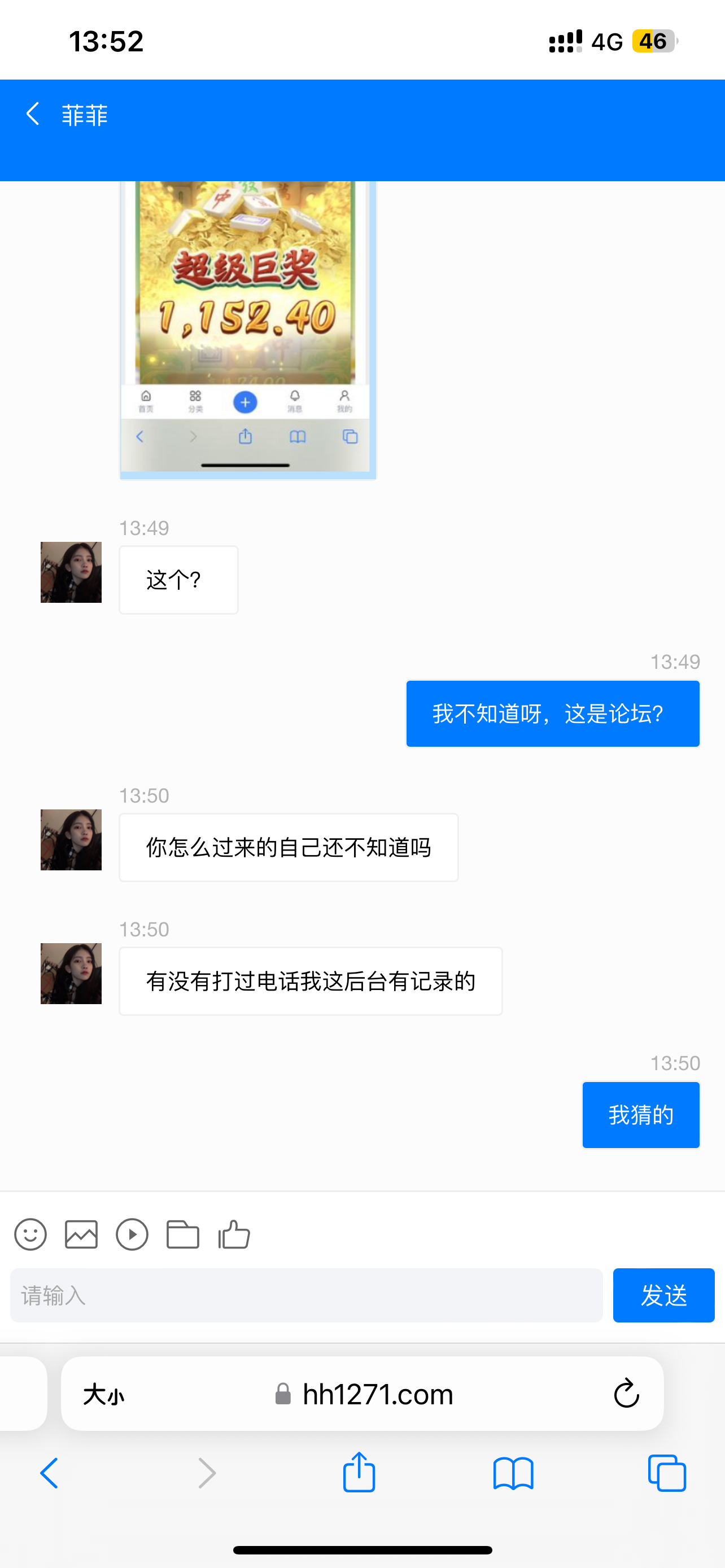
Task: Share this page from Safari toolbar
Action: pyautogui.click(x=359, y=1473)
